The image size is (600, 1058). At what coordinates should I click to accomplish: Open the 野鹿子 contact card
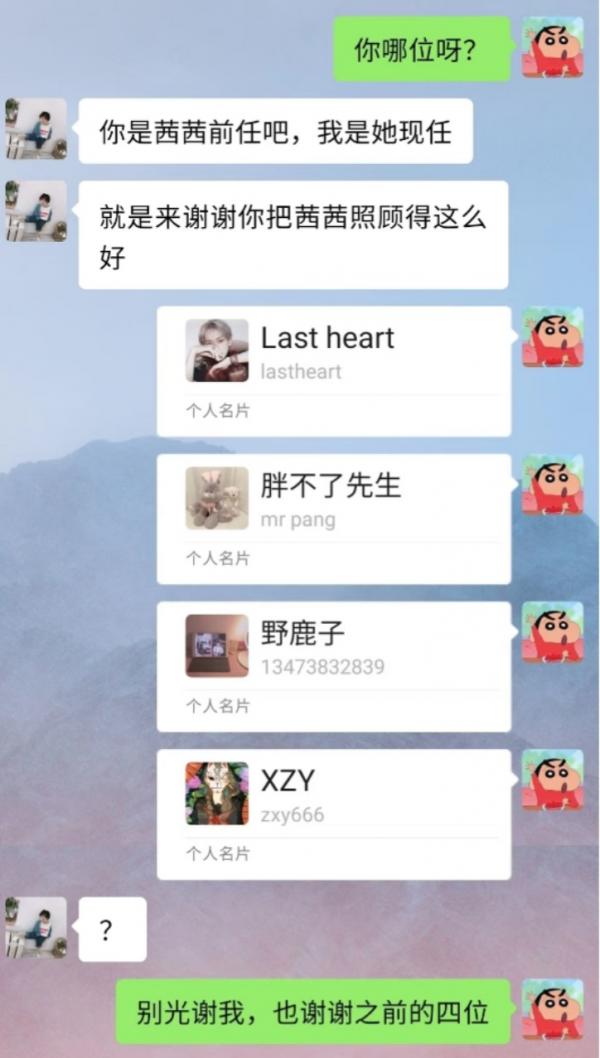tap(333, 666)
